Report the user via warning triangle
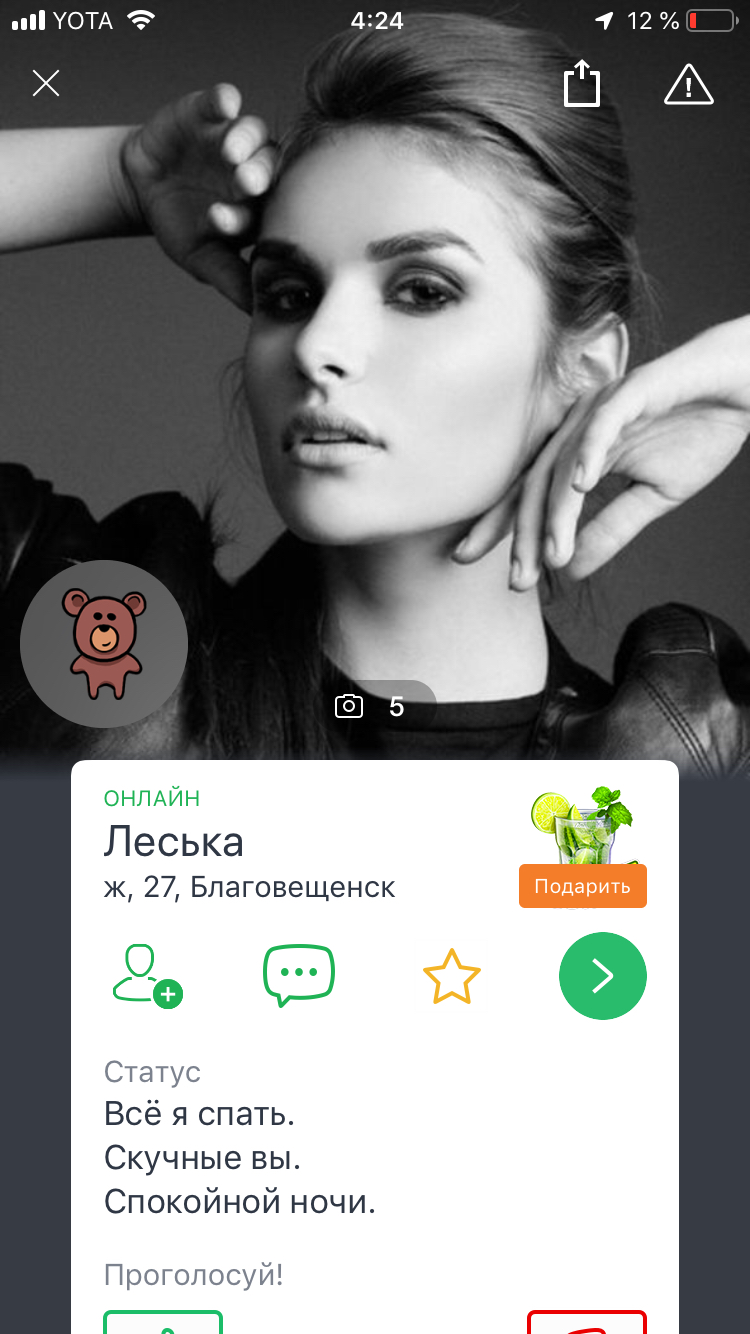The height and width of the screenshot is (1334, 750). (x=689, y=84)
